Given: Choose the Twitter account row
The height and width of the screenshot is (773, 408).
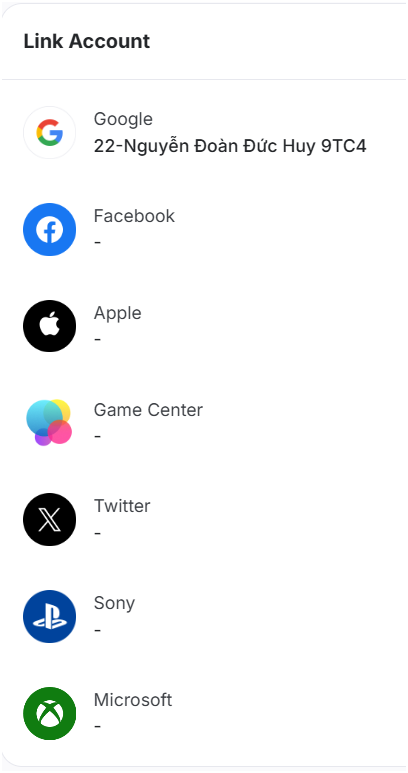Looking at the screenshot, I should tap(204, 519).
